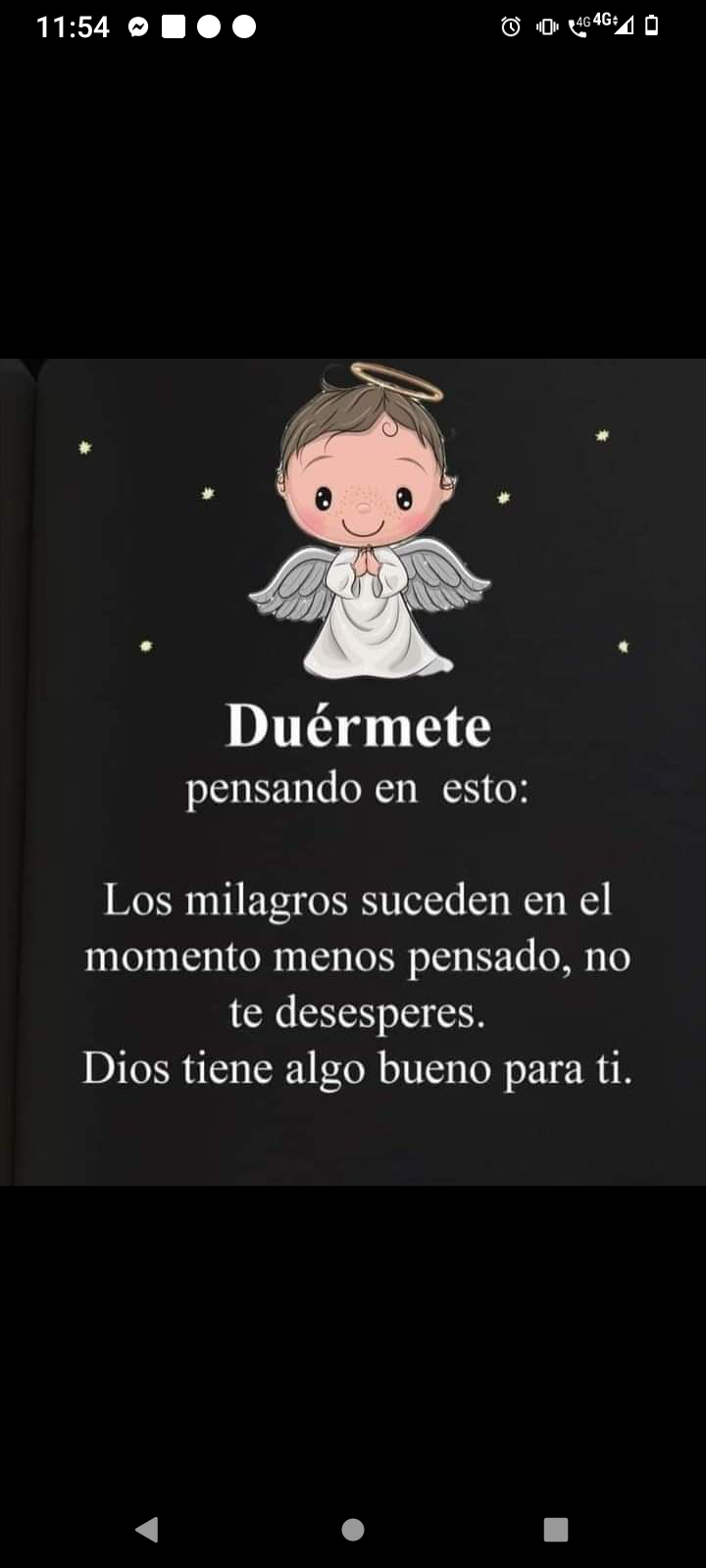Open the Messenger notification icon

(137, 26)
